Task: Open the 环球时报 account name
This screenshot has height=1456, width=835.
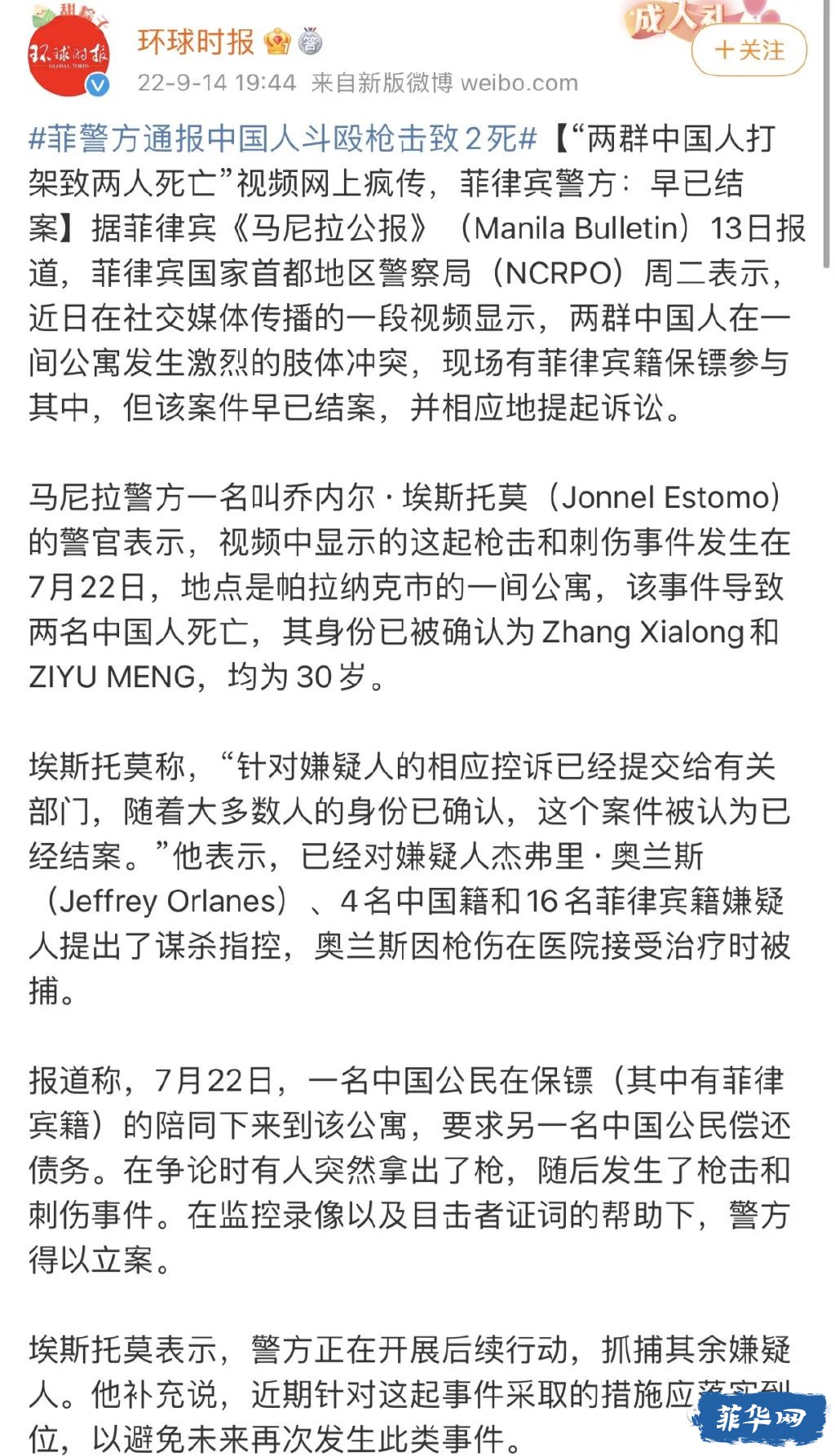Action: tap(196, 42)
